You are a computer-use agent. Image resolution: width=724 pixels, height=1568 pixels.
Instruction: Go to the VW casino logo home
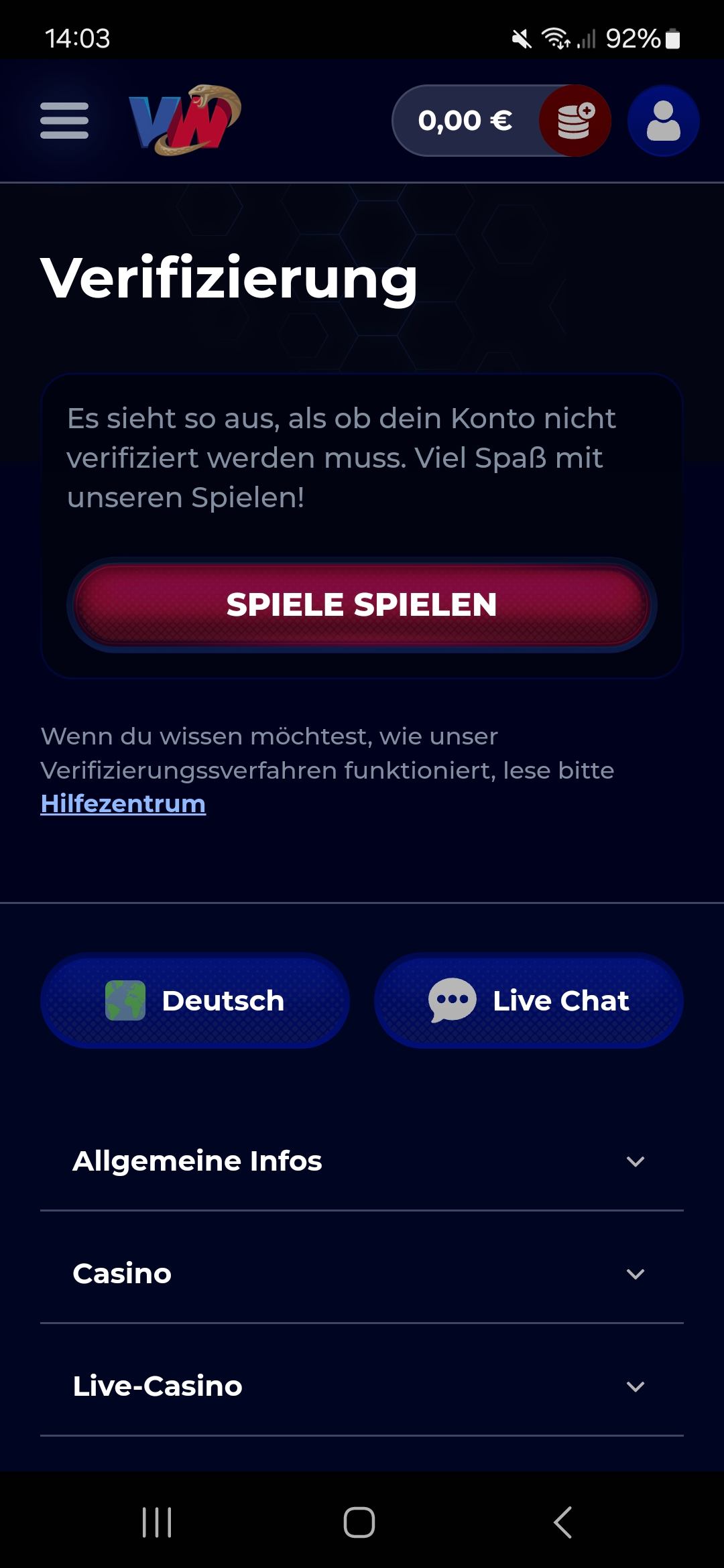tap(185, 121)
